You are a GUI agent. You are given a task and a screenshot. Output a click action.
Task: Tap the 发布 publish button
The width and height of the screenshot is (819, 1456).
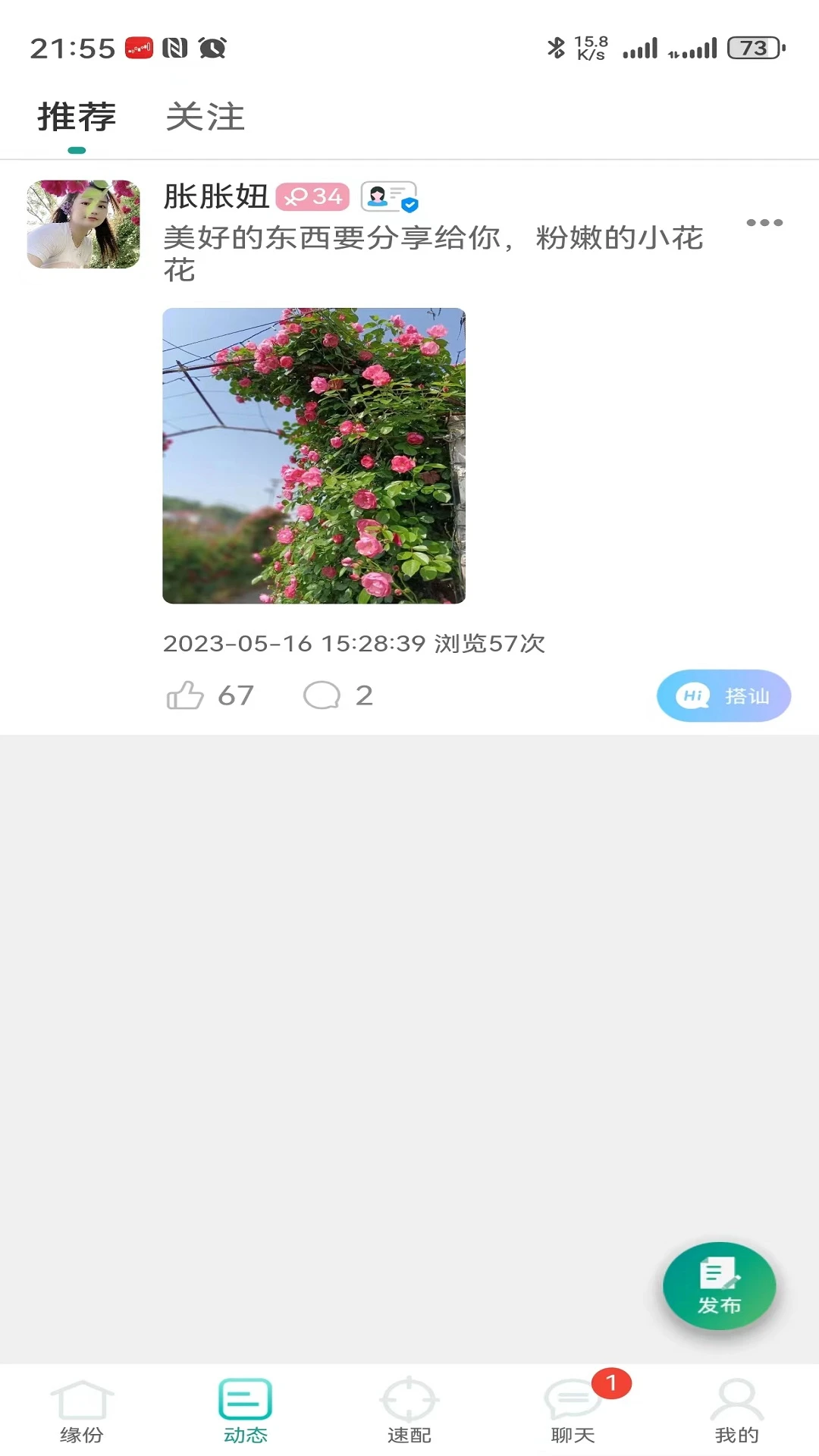point(719,1286)
